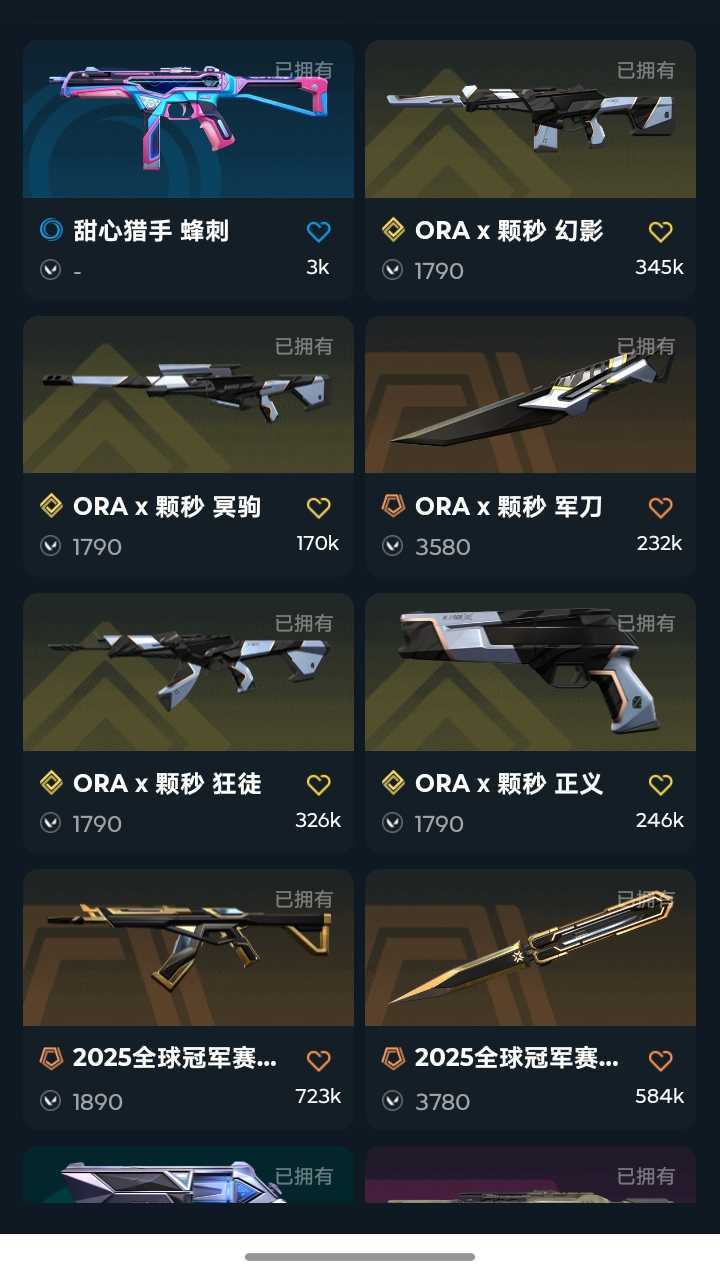Favorite the ORA x 颗秒 军刀 knife

(x=660, y=508)
